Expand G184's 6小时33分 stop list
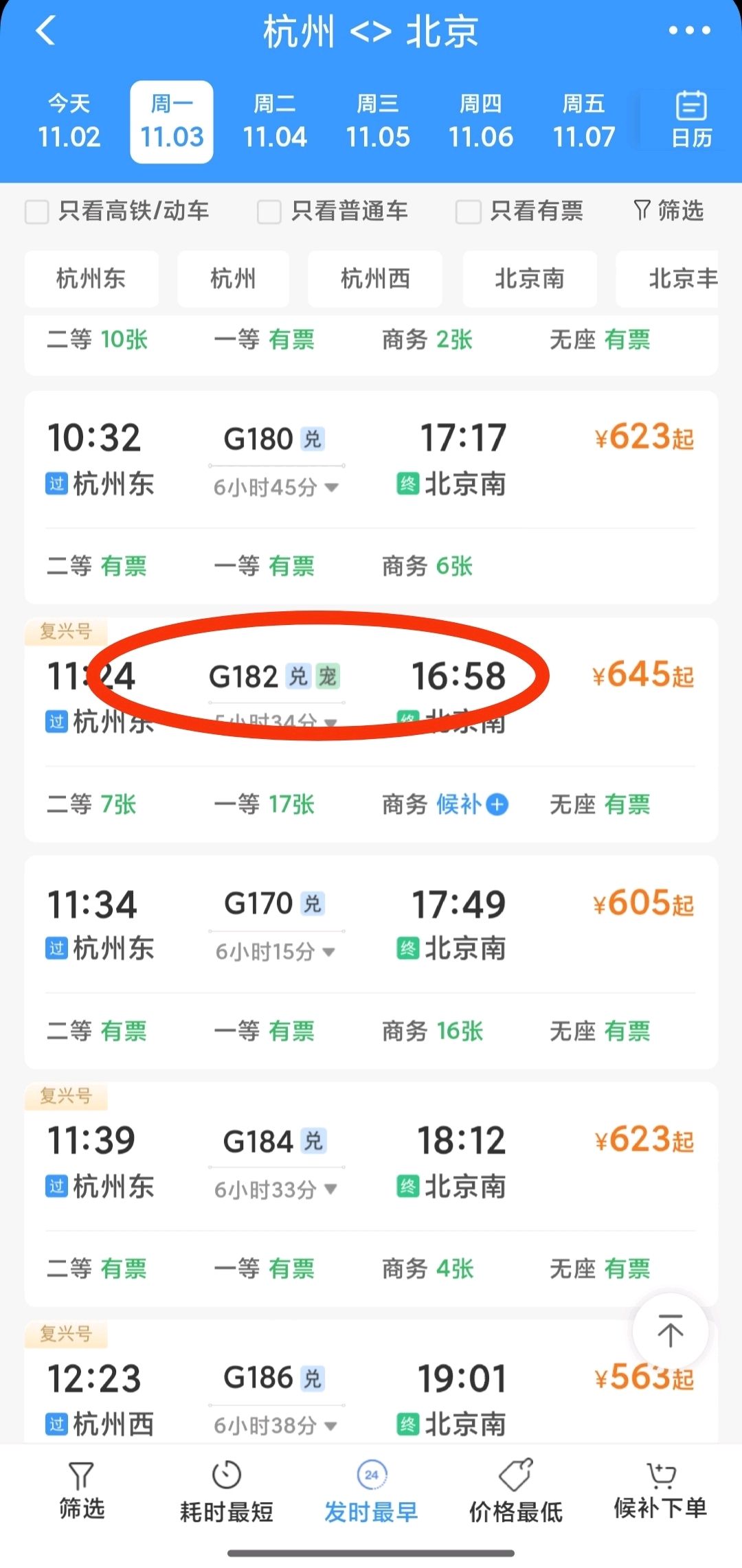Screen dimensions: 742x1568 pyautogui.click(x=276, y=1189)
